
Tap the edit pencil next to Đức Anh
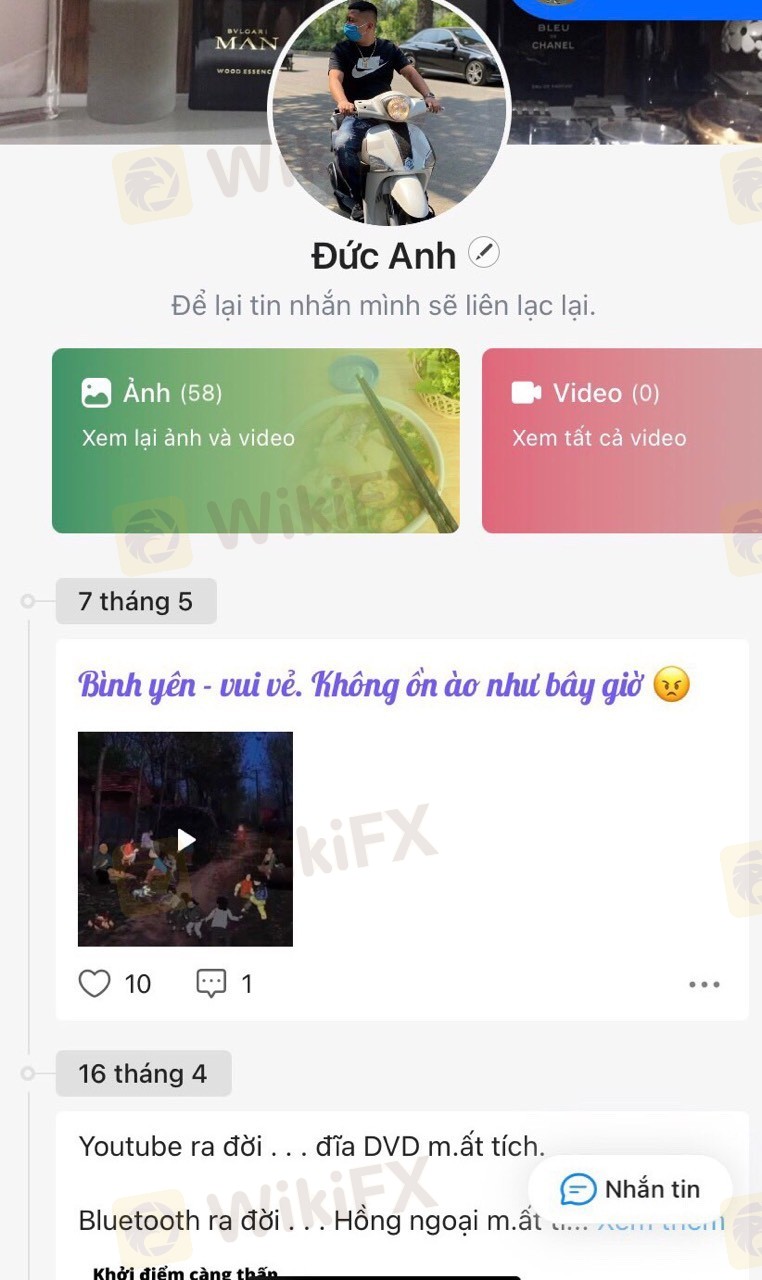click(484, 253)
